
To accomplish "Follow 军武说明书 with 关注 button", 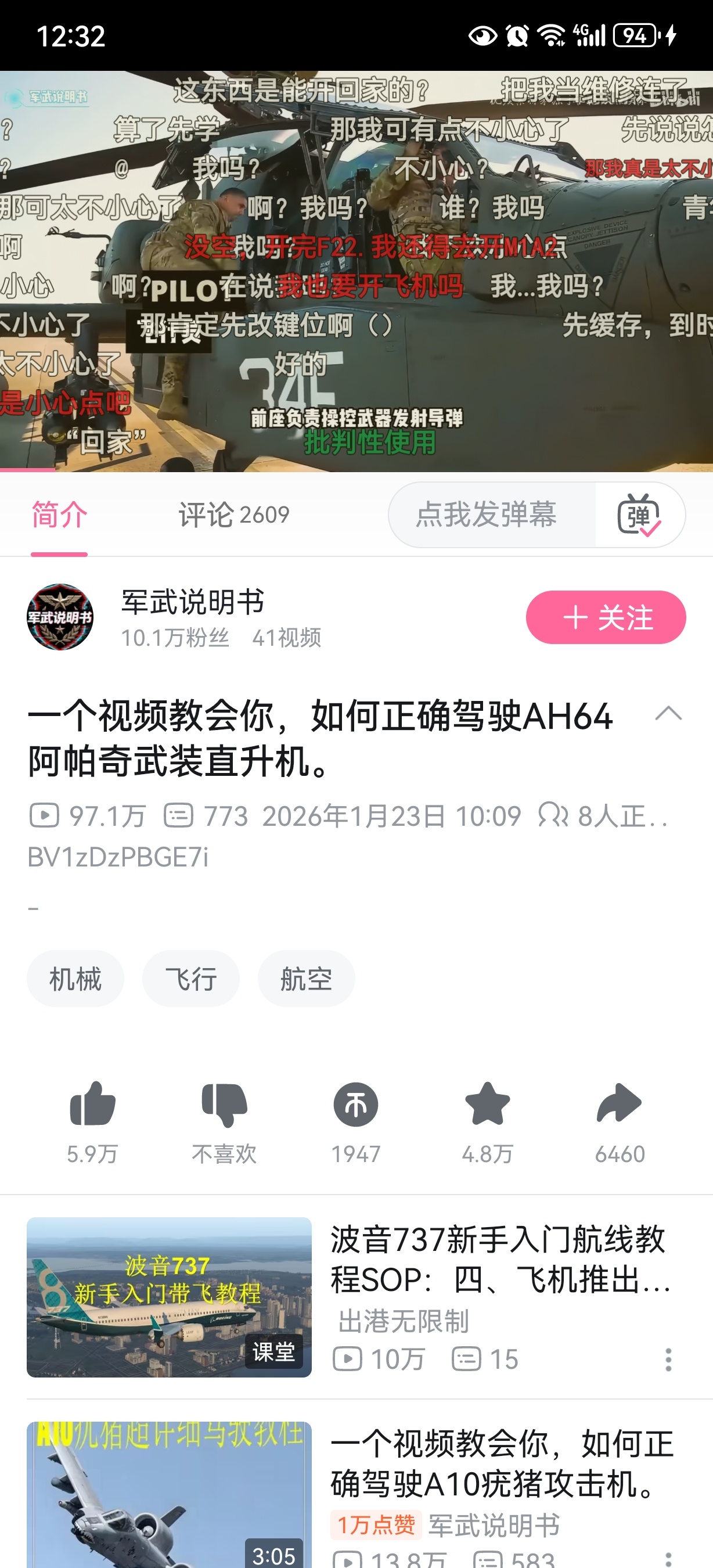I will point(606,617).
